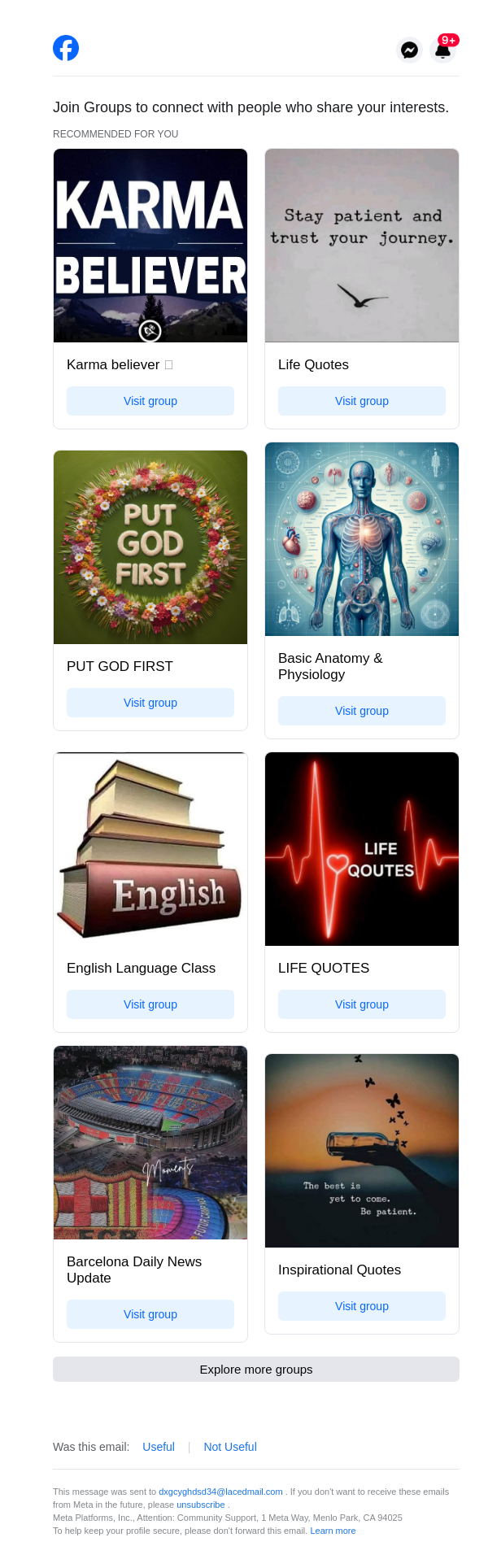Mark this email as Not Useful
The image size is (488, 1568).
(x=230, y=1447)
